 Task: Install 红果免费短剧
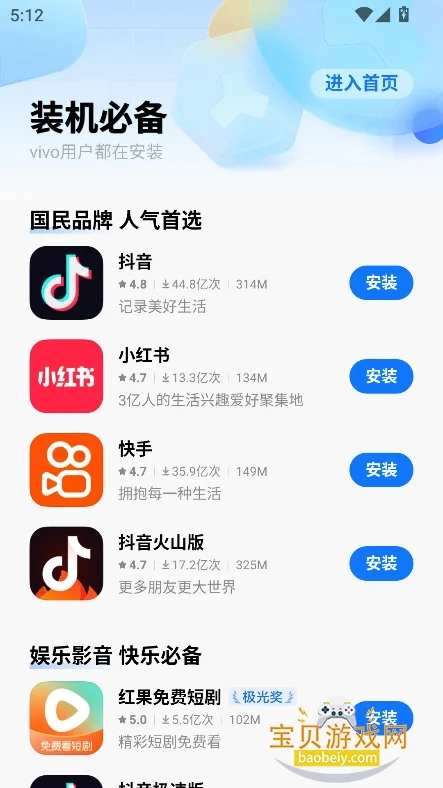381,718
